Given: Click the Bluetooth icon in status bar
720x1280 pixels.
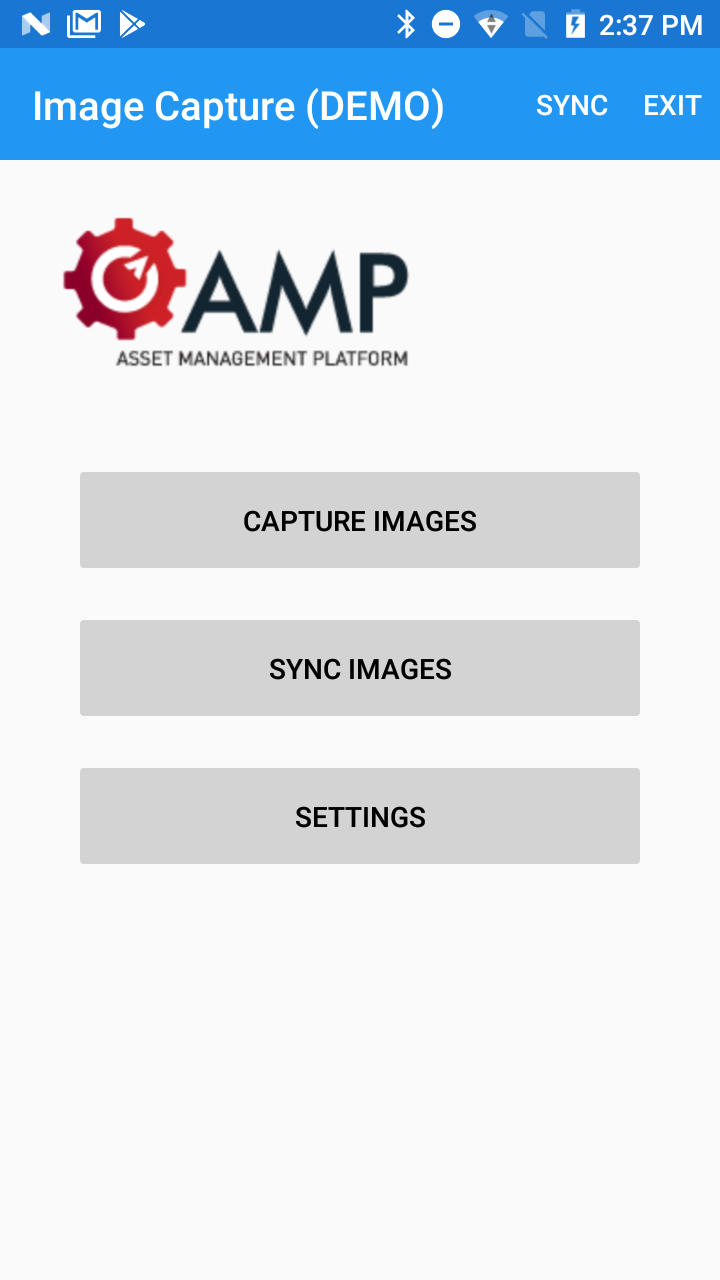Looking at the screenshot, I should 407,22.
